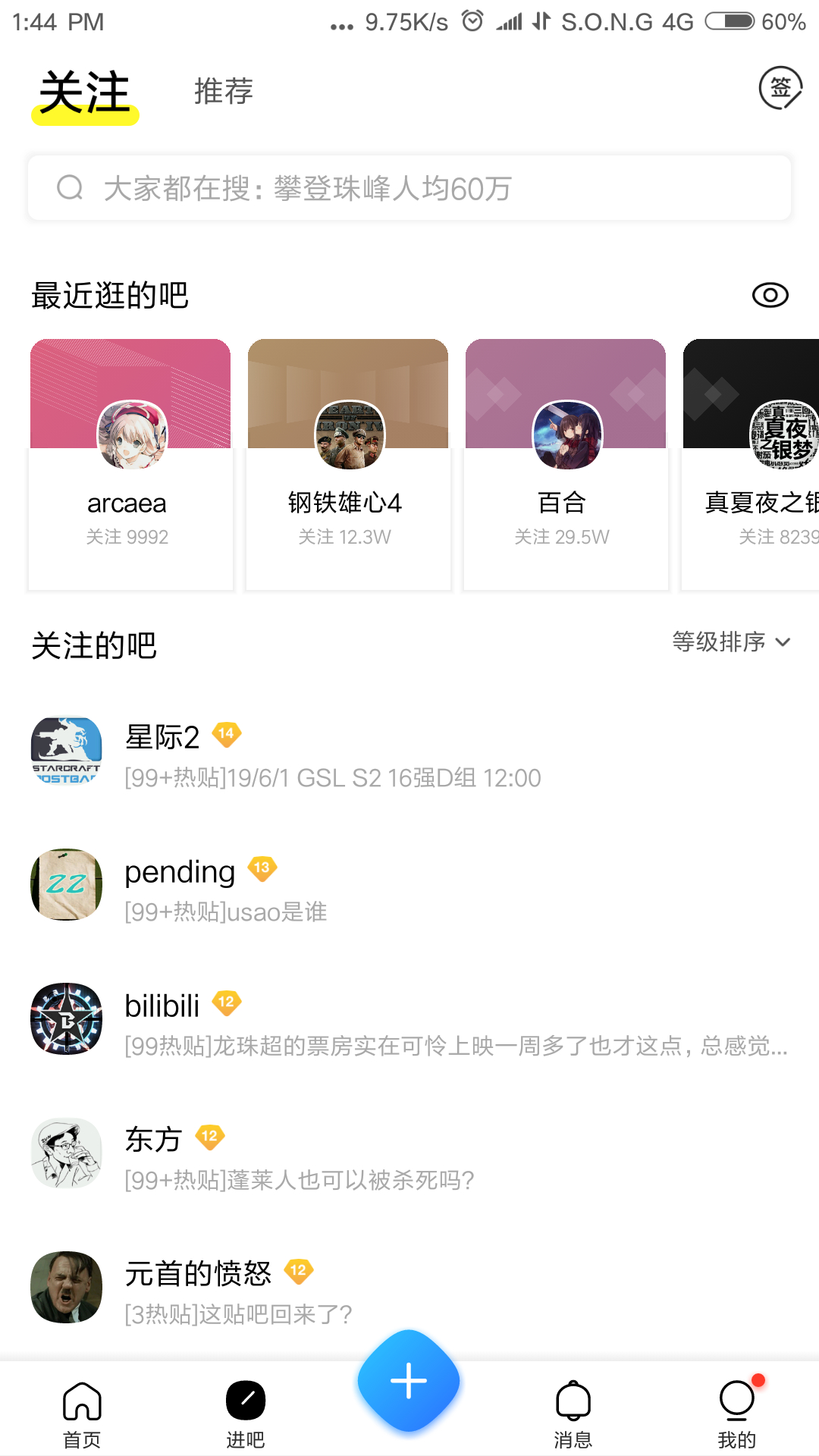This screenshot has width=819, height=1456.
Task: Switch to the 推荐 tab
Action: (223, 92)
